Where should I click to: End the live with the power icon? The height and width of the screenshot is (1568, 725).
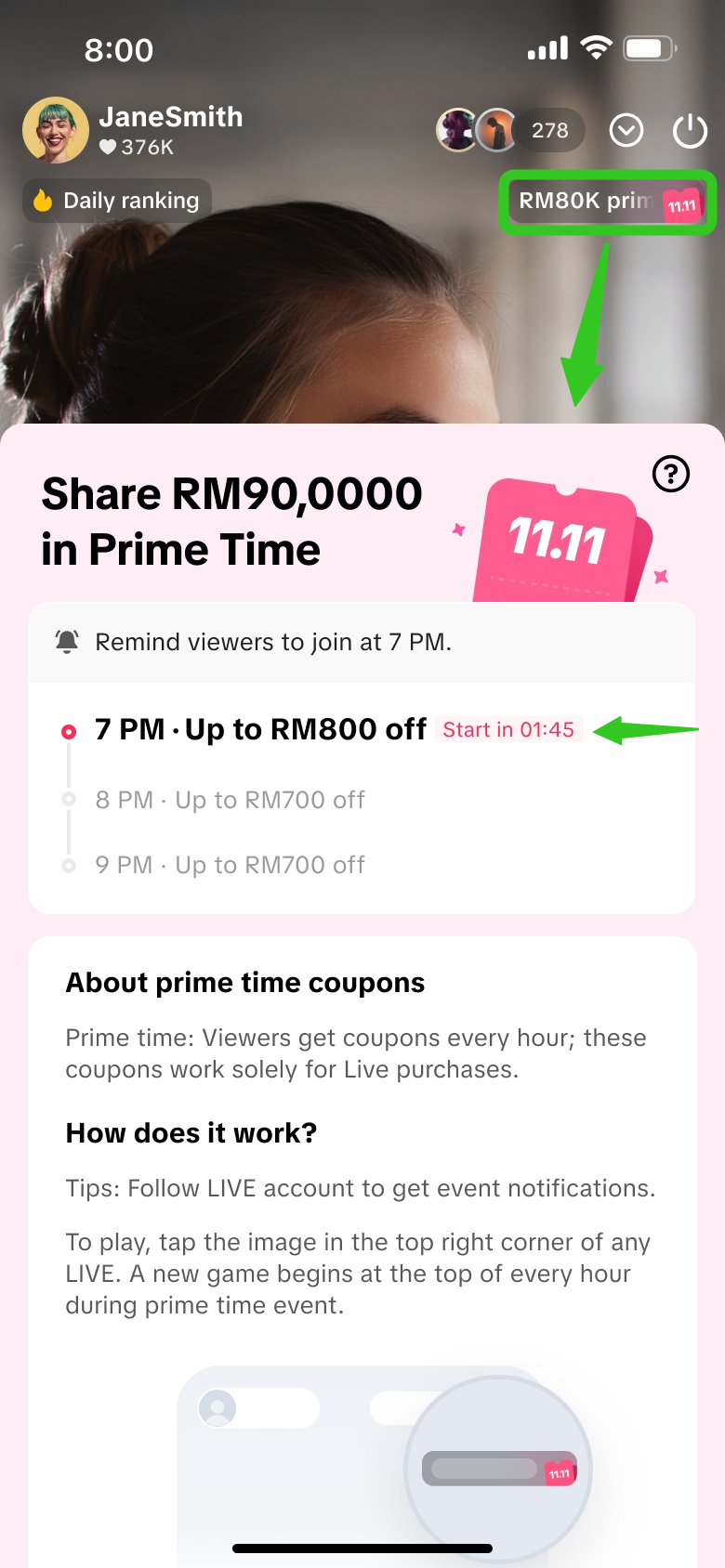click(690, 131)
